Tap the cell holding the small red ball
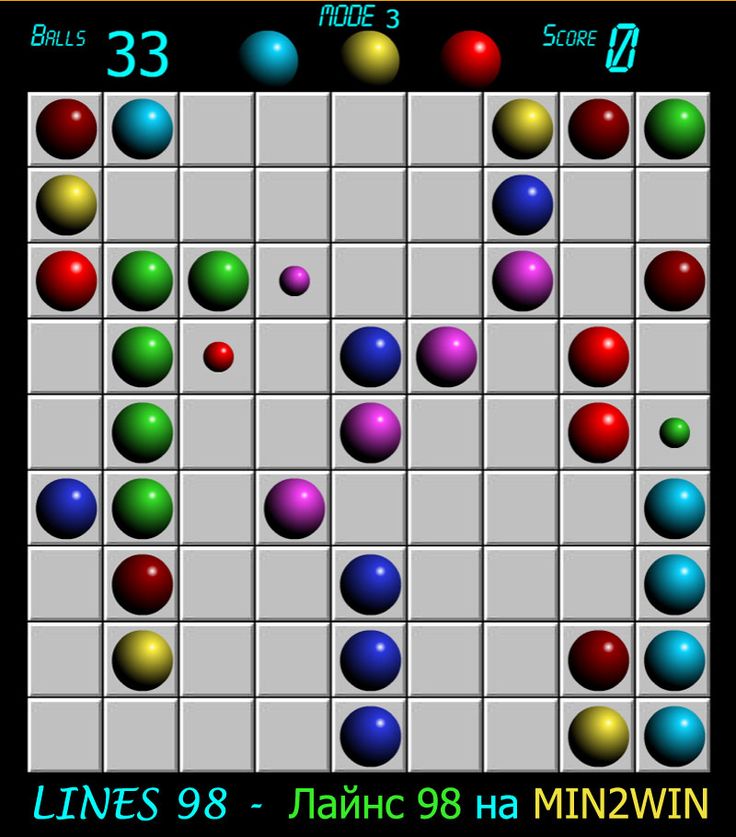 click(x=218, y=356)
